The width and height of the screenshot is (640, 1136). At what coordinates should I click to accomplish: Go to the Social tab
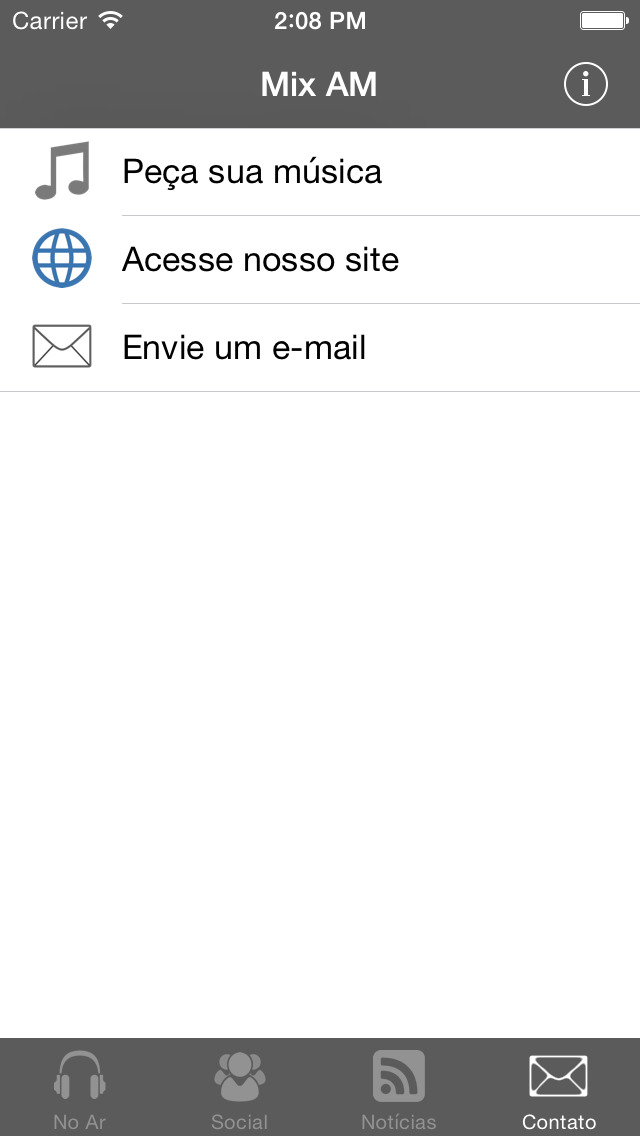(x=240, y=1089)
